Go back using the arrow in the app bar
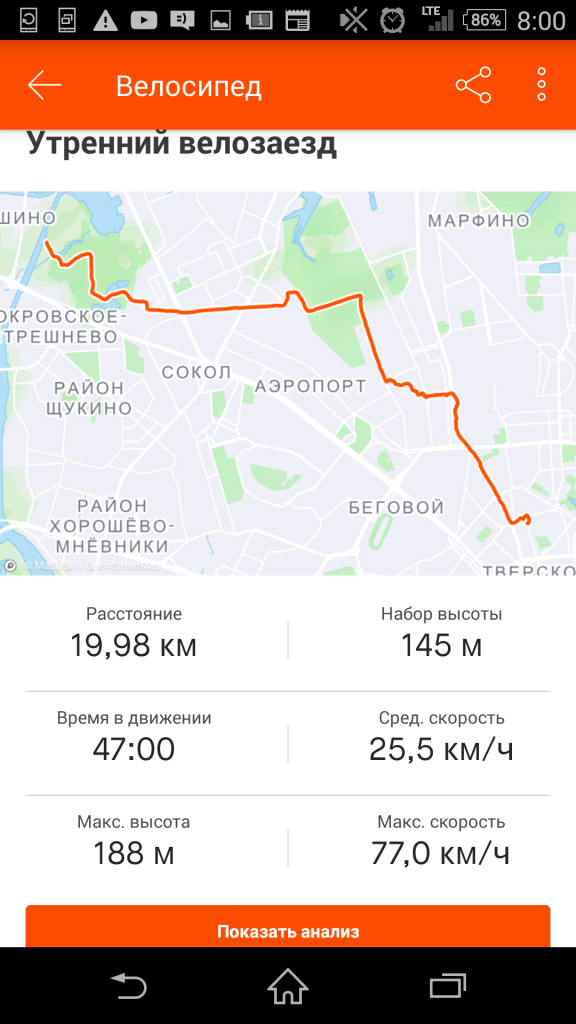This screenshot has height=1024, width=576. click(x=44, y=85)
